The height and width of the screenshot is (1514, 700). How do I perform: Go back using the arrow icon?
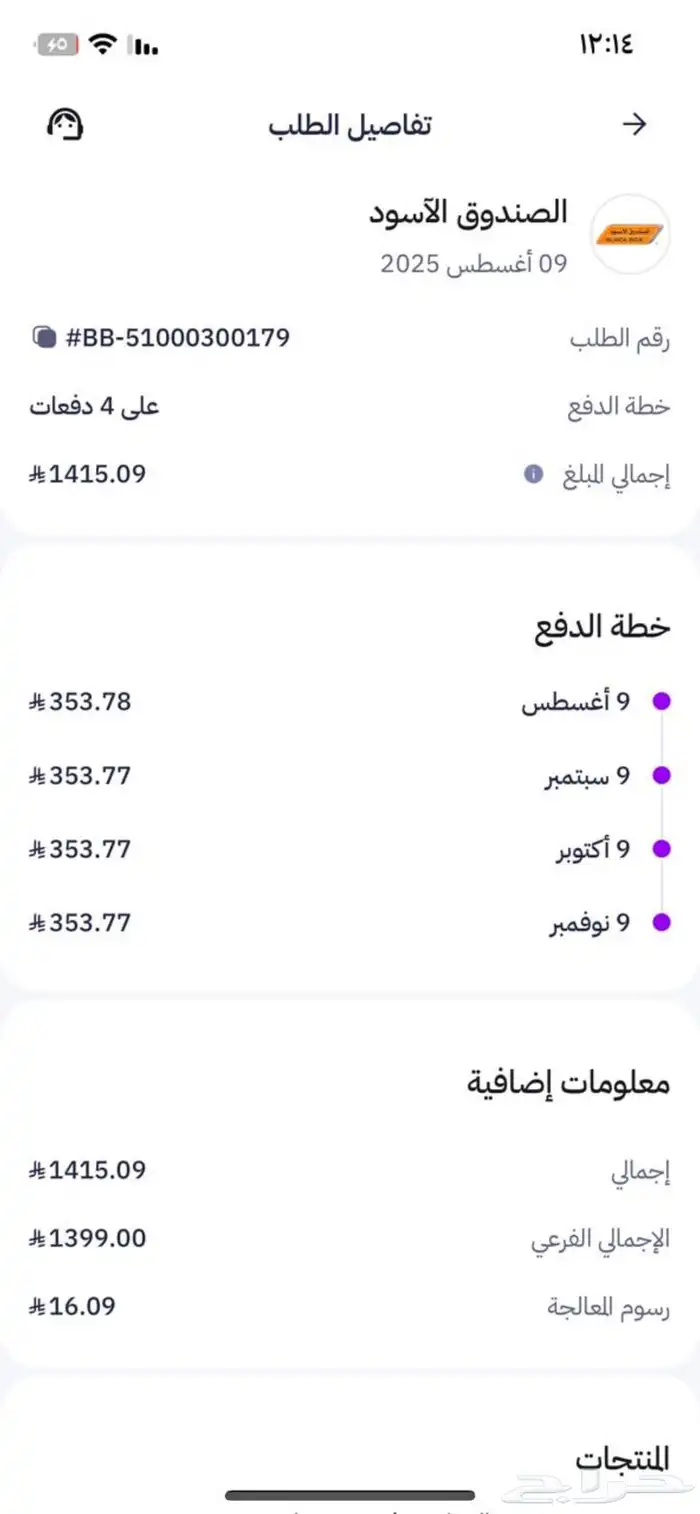click(635, 124)
